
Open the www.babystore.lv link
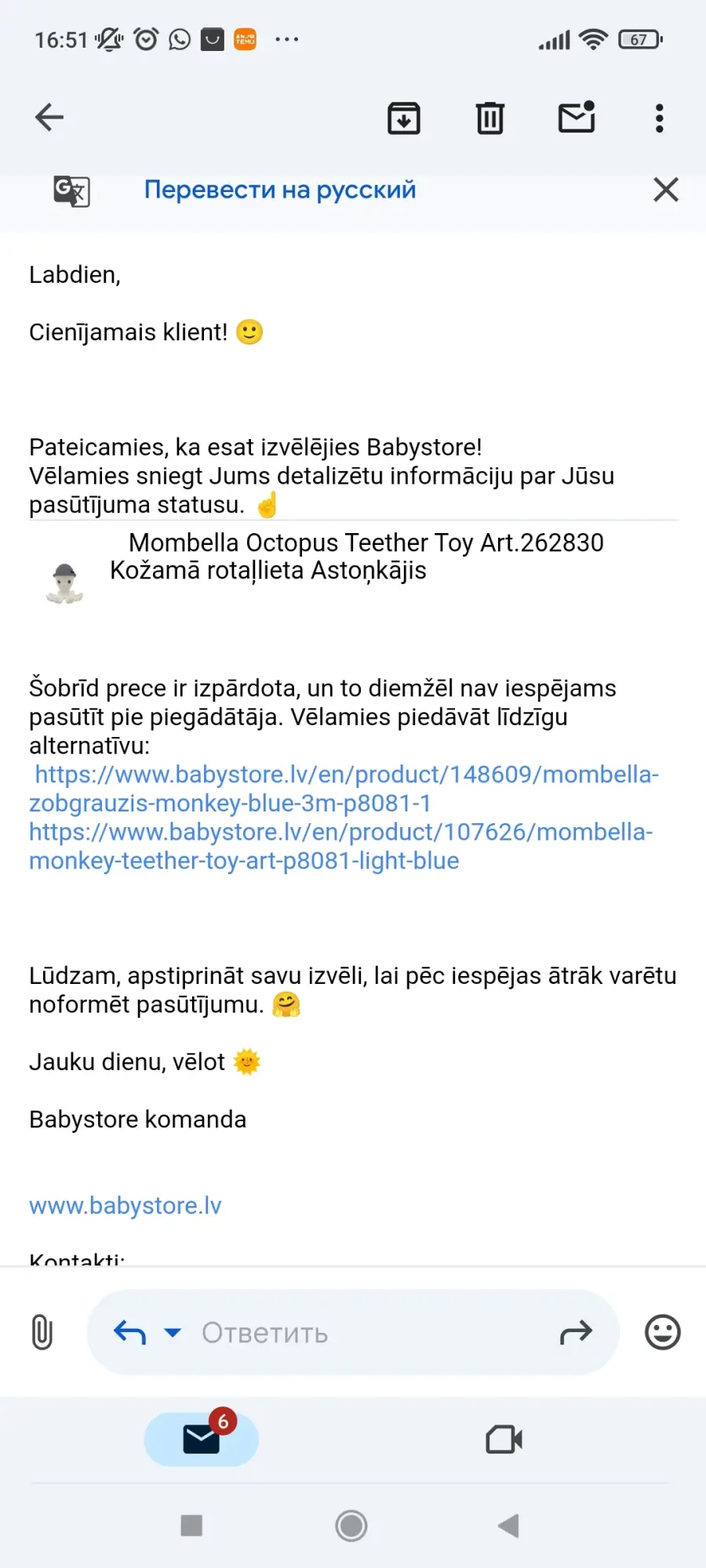pos(126,1206)
